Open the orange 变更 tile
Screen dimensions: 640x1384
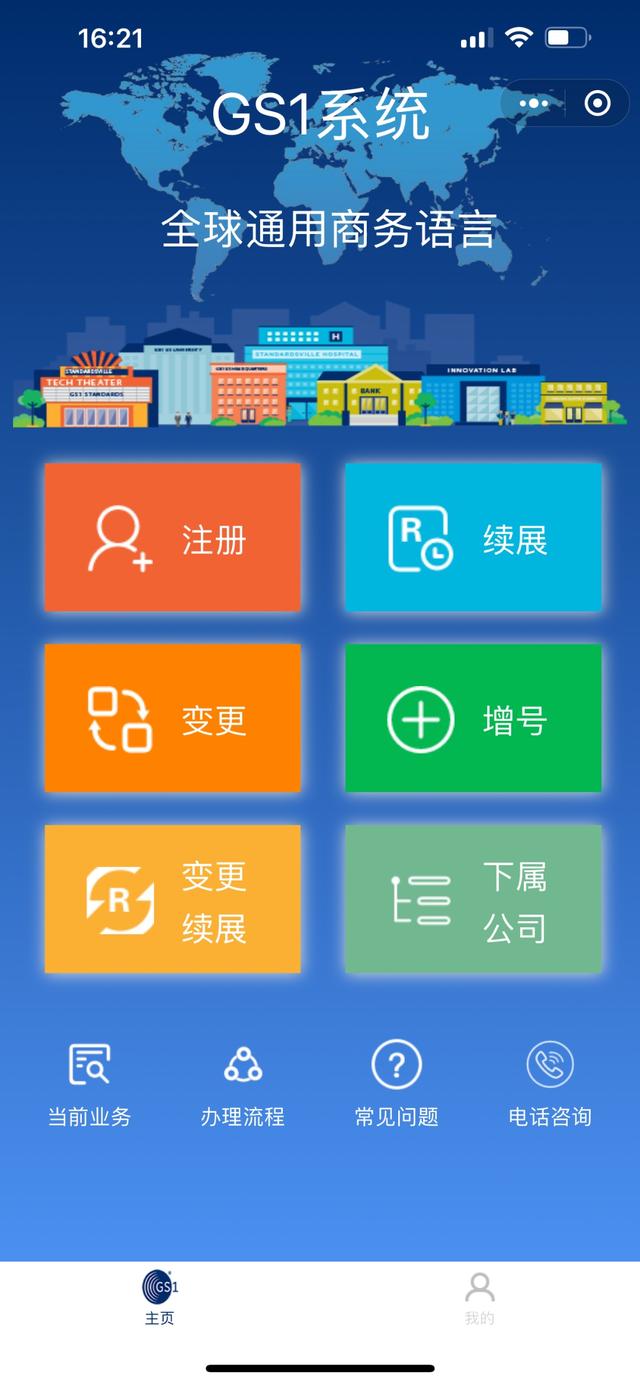coord(173,718)
